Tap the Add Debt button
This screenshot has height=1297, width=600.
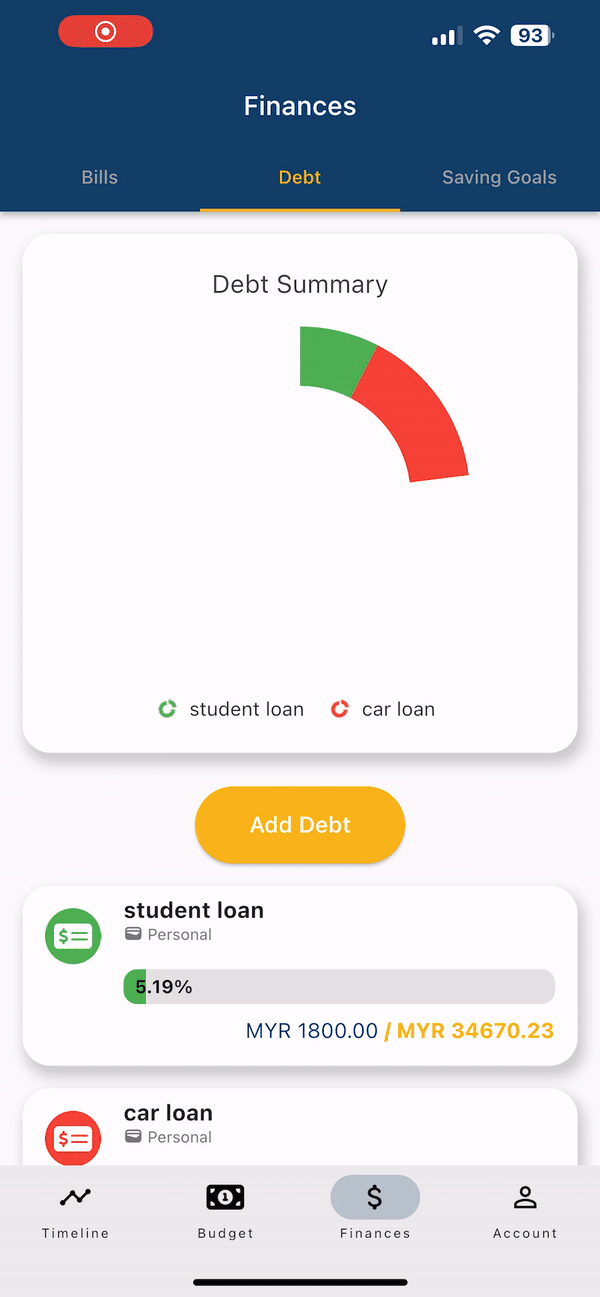coord(300,825)
